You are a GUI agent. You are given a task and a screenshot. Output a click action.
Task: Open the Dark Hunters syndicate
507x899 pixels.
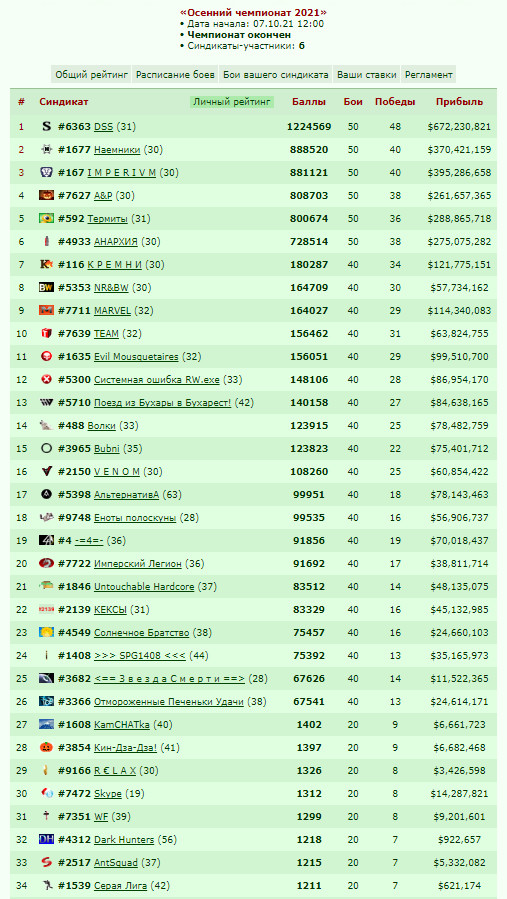click(x=124, y=839)
